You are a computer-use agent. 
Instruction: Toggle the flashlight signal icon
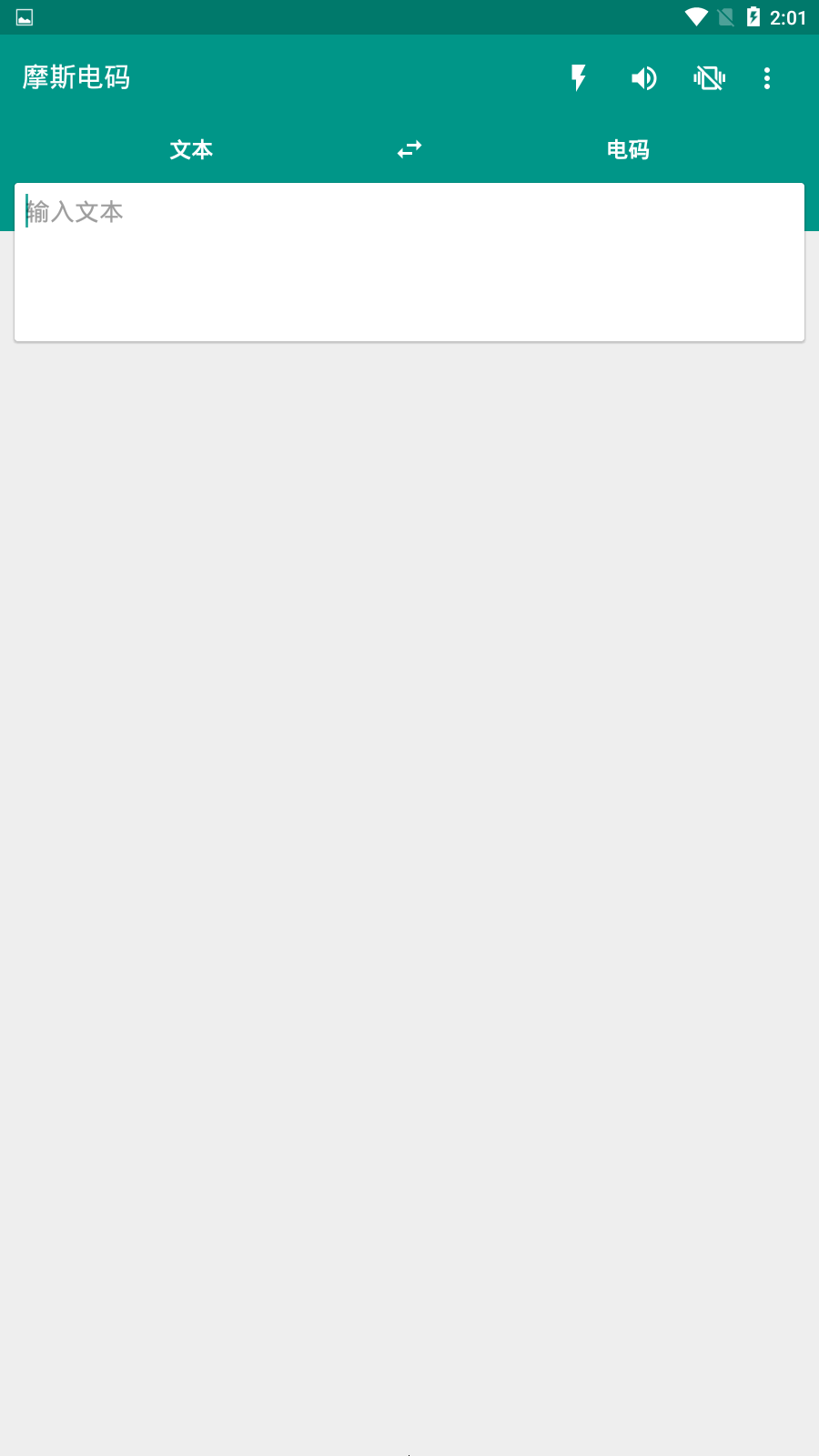pos(578,78)
